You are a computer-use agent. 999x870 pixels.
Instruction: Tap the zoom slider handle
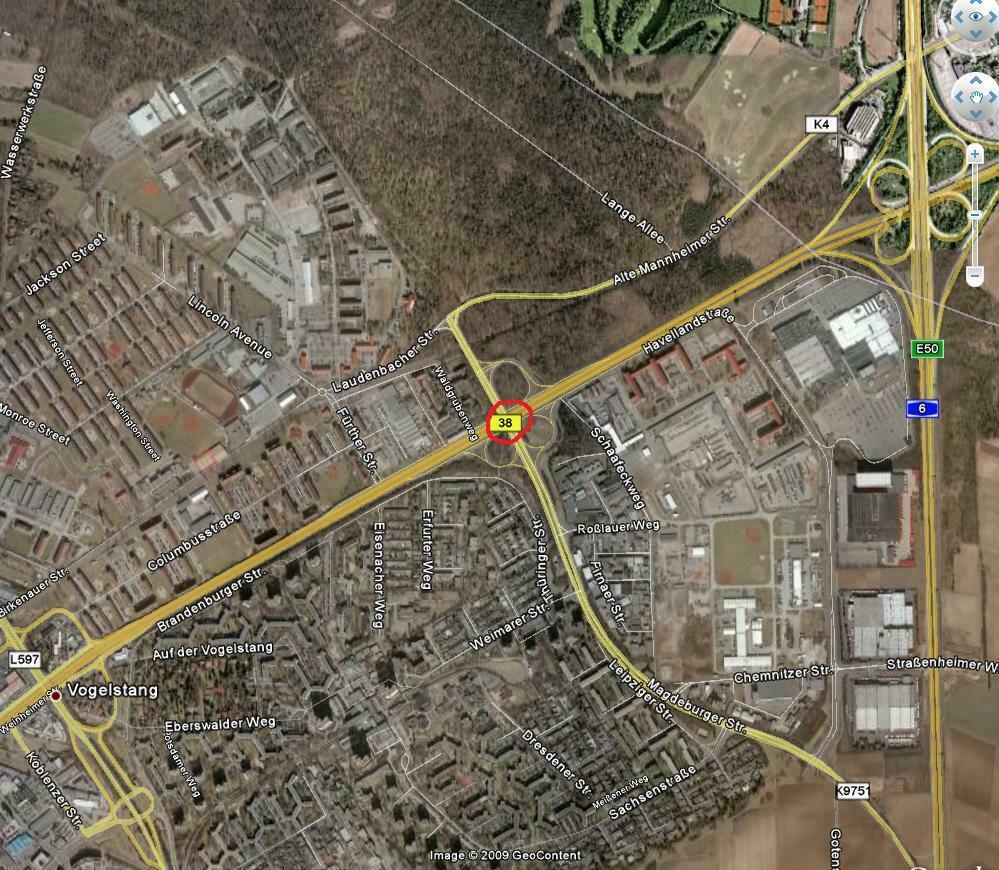pyautogui.click(x=975, y=214)
